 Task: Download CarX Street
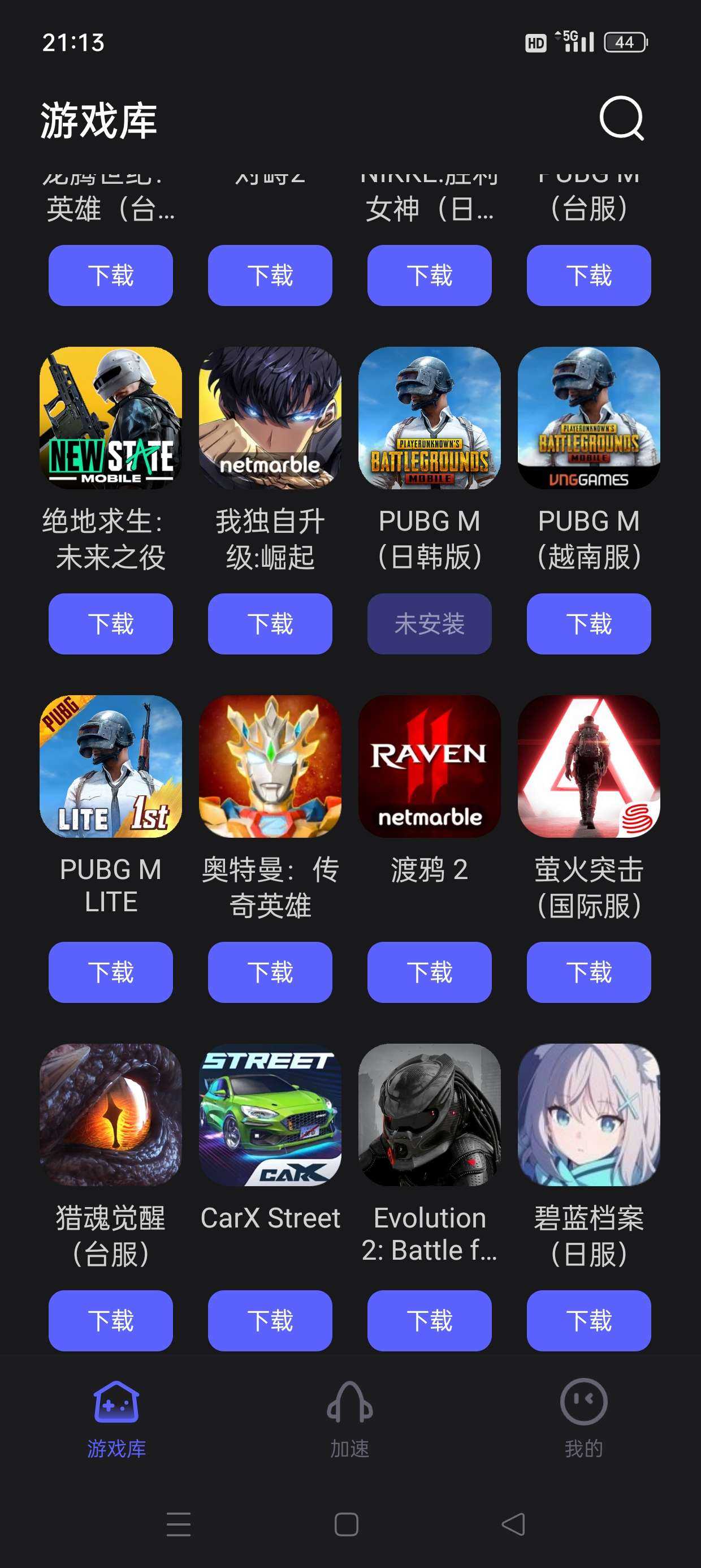(x=270, y=1320)
